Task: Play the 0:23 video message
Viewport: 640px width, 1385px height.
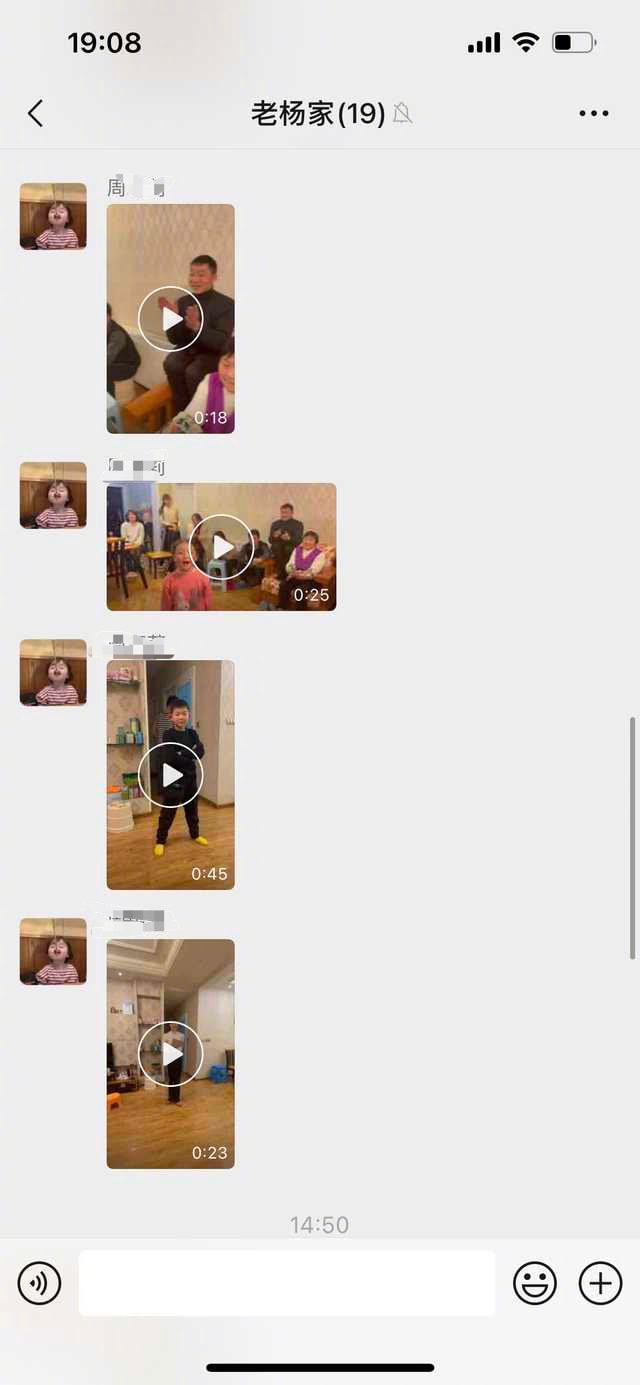Action: [x=171, y=1054]
